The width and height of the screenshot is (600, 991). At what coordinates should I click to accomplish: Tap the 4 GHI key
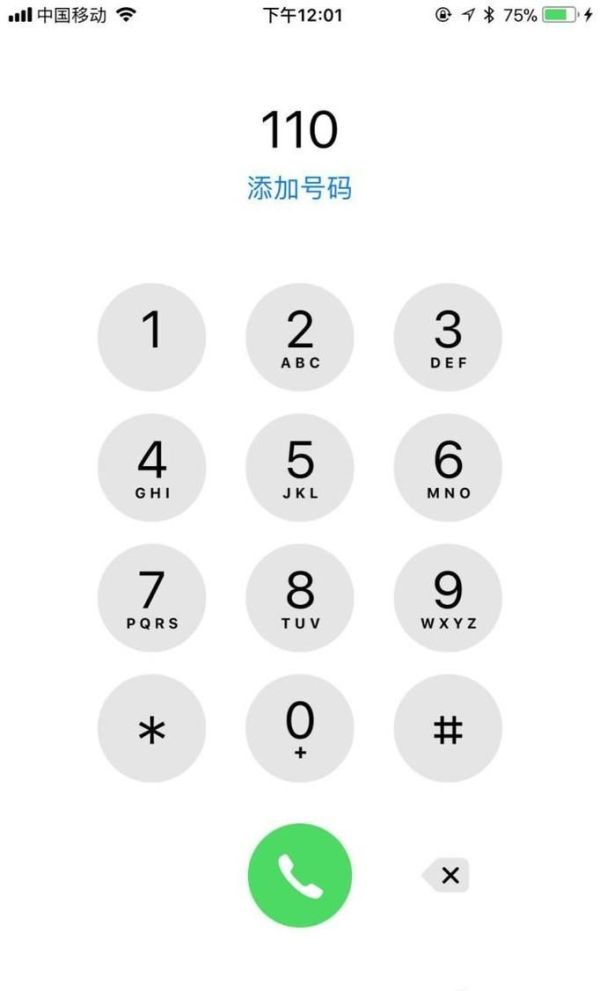coord(152,467)
